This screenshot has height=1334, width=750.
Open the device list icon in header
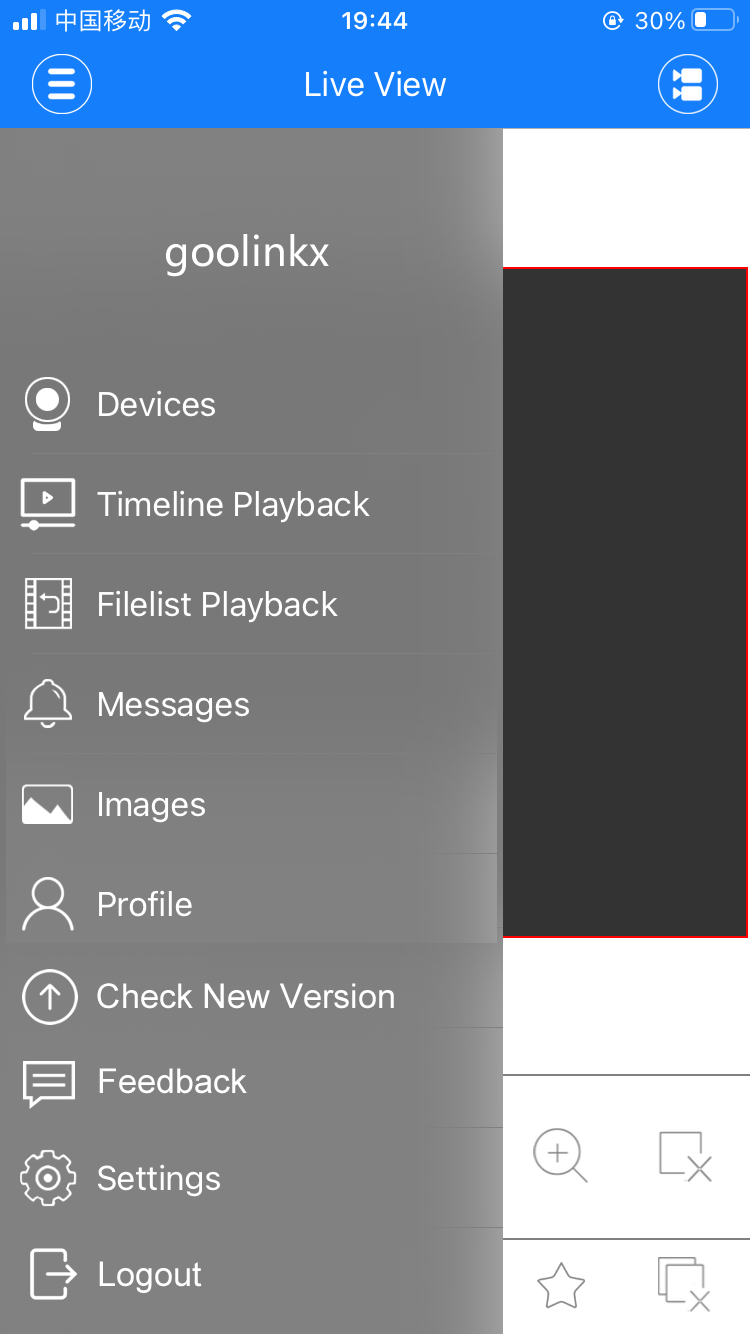point(688,84)
